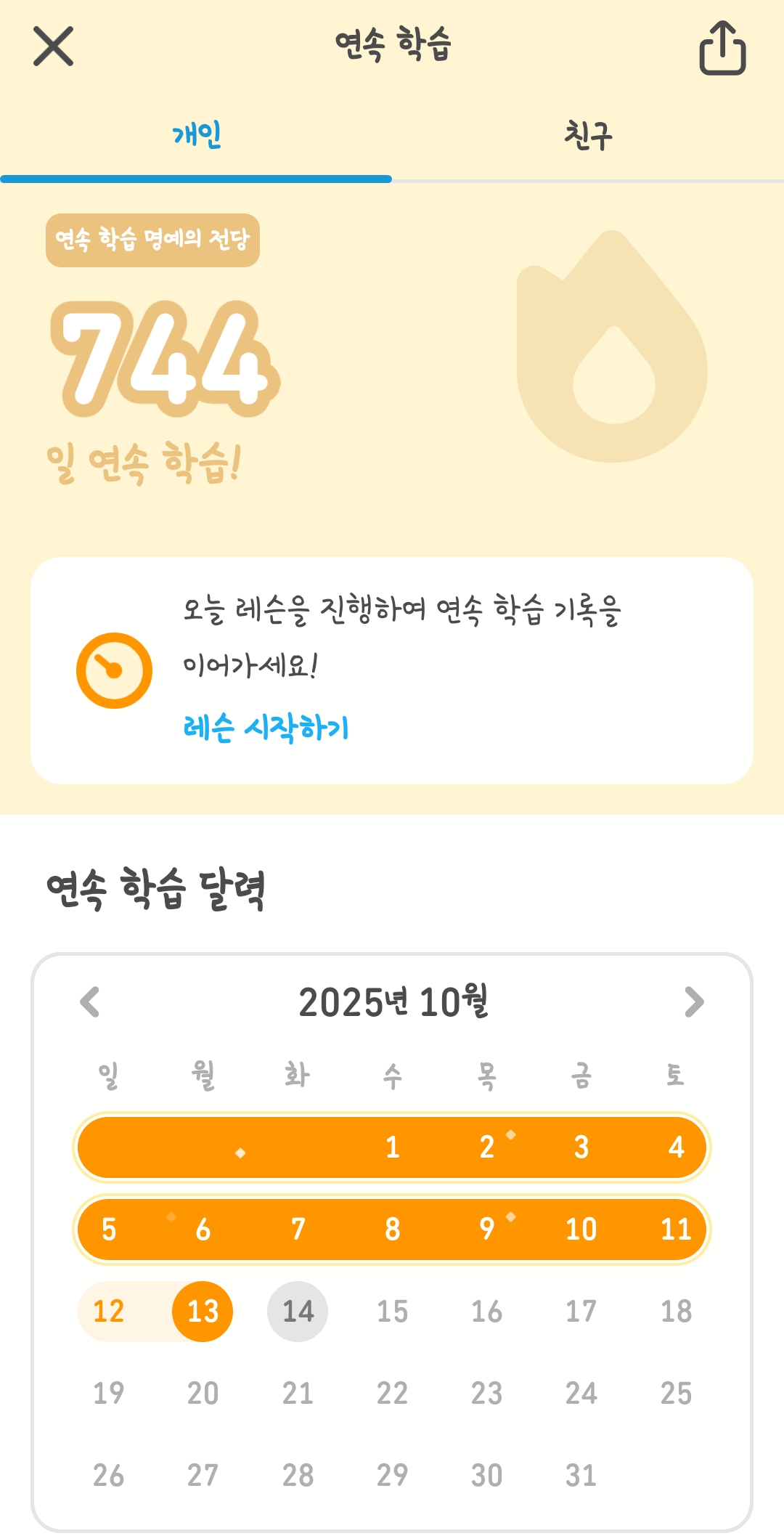Go to next month in calendar
The image size is (784, 1536).
click(x=694, y=1002)
